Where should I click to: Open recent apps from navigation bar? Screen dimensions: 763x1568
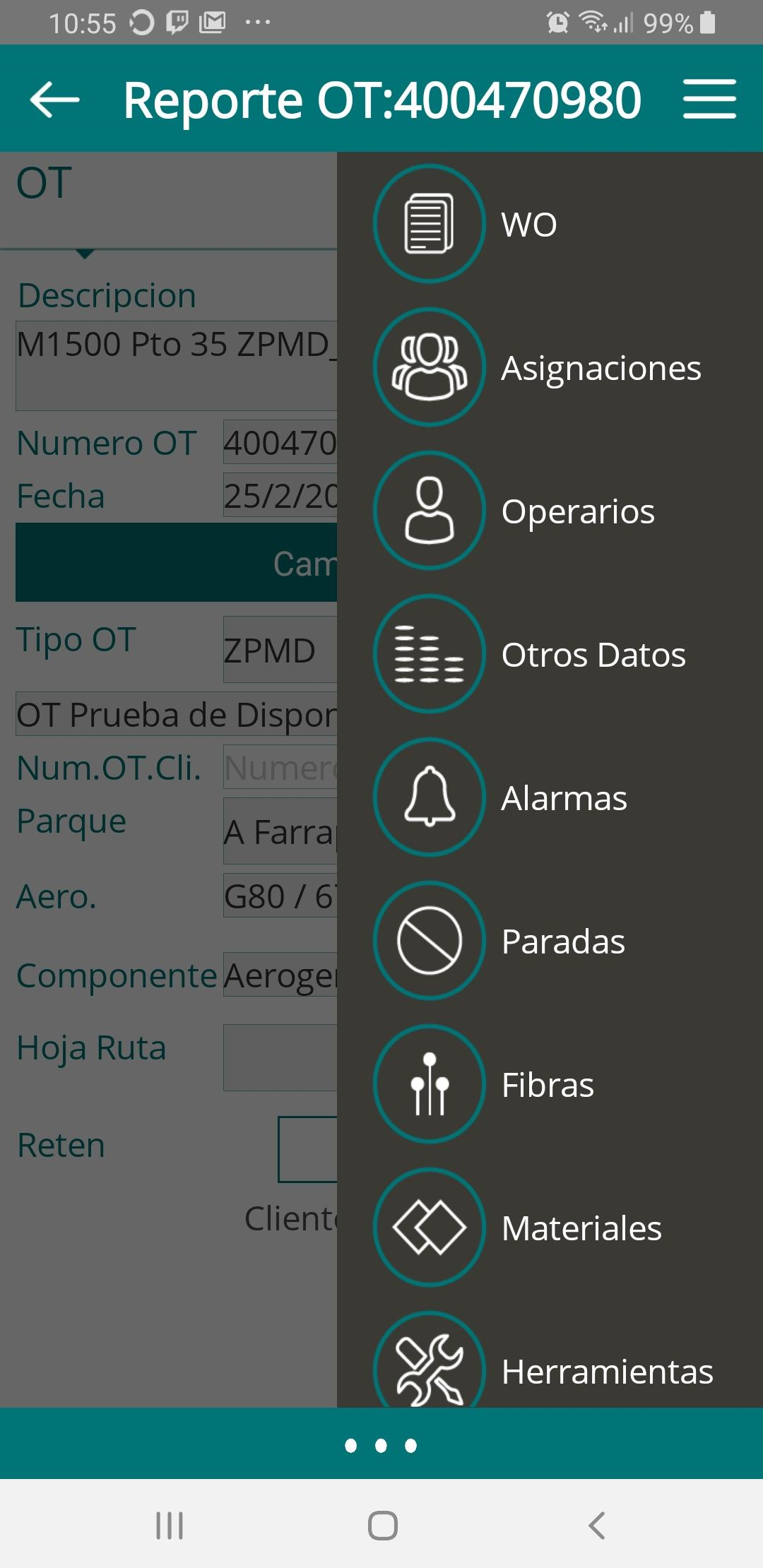click(170, 1526)
